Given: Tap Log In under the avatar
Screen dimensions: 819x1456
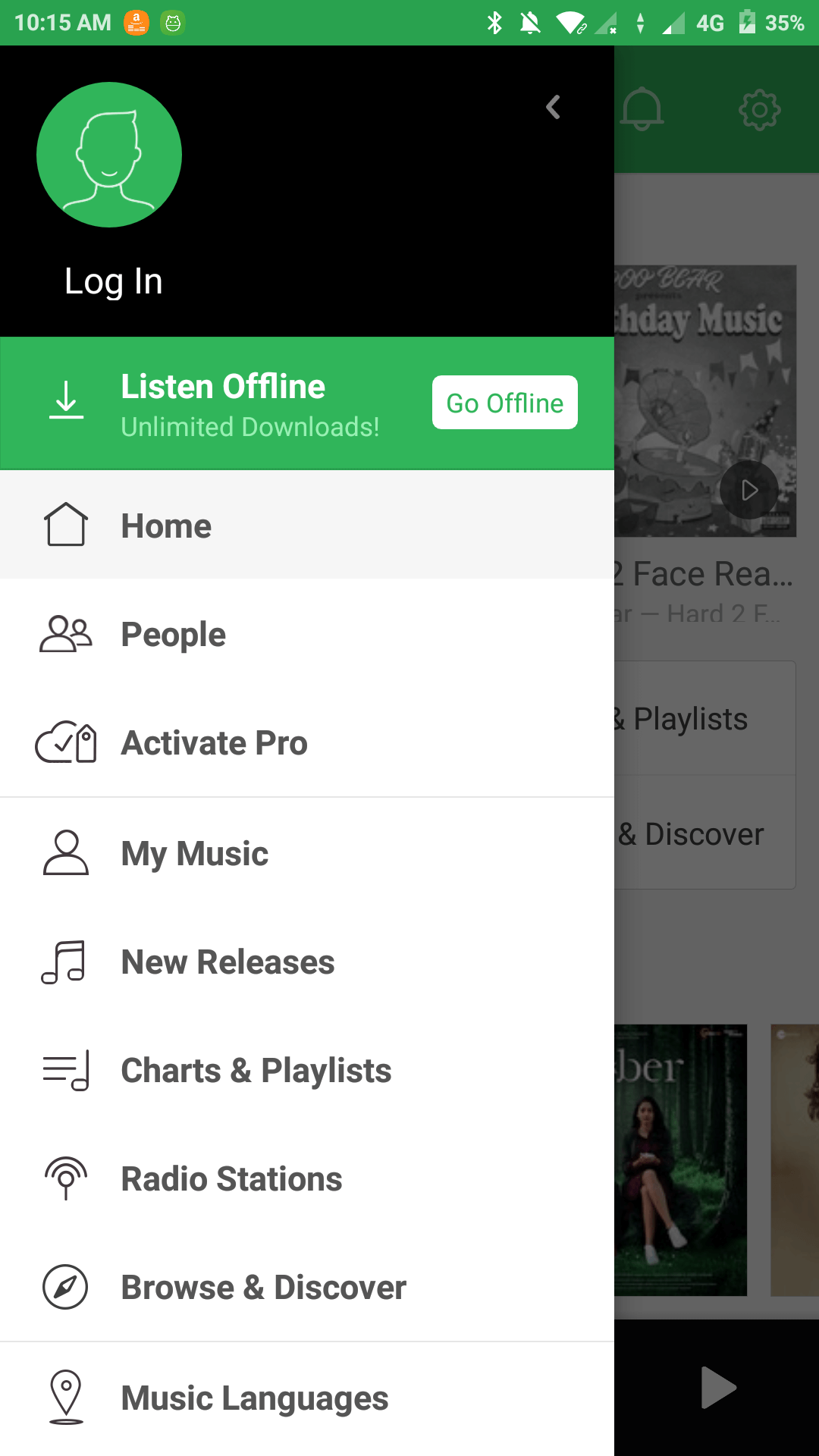Looking at the screenshot, I should (x=114, y=281).
